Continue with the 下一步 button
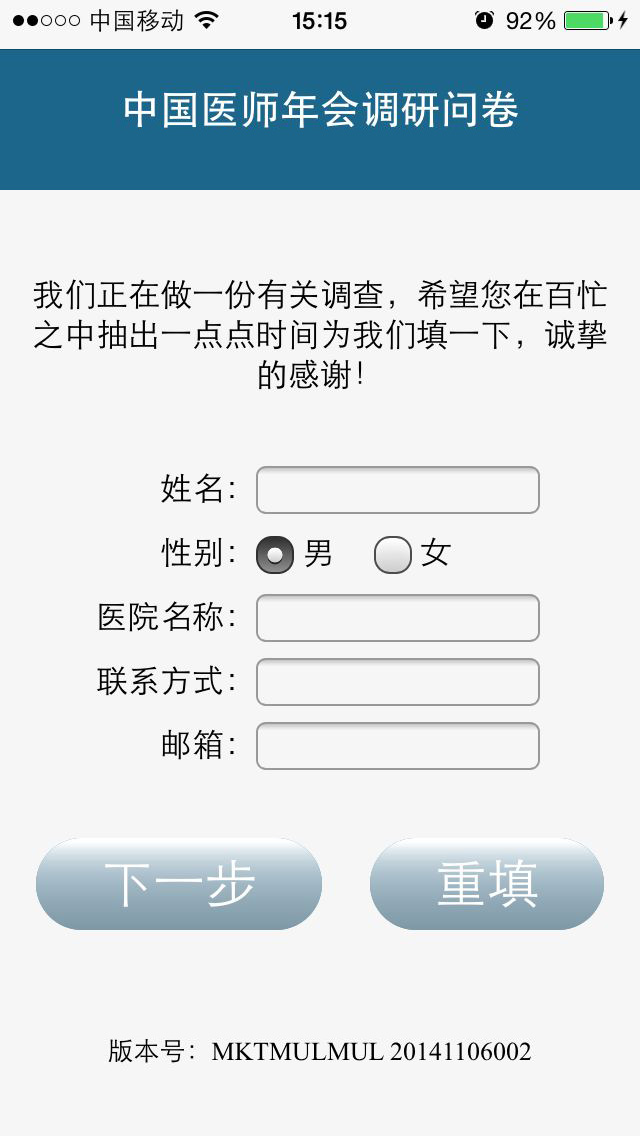 [179, 884]
